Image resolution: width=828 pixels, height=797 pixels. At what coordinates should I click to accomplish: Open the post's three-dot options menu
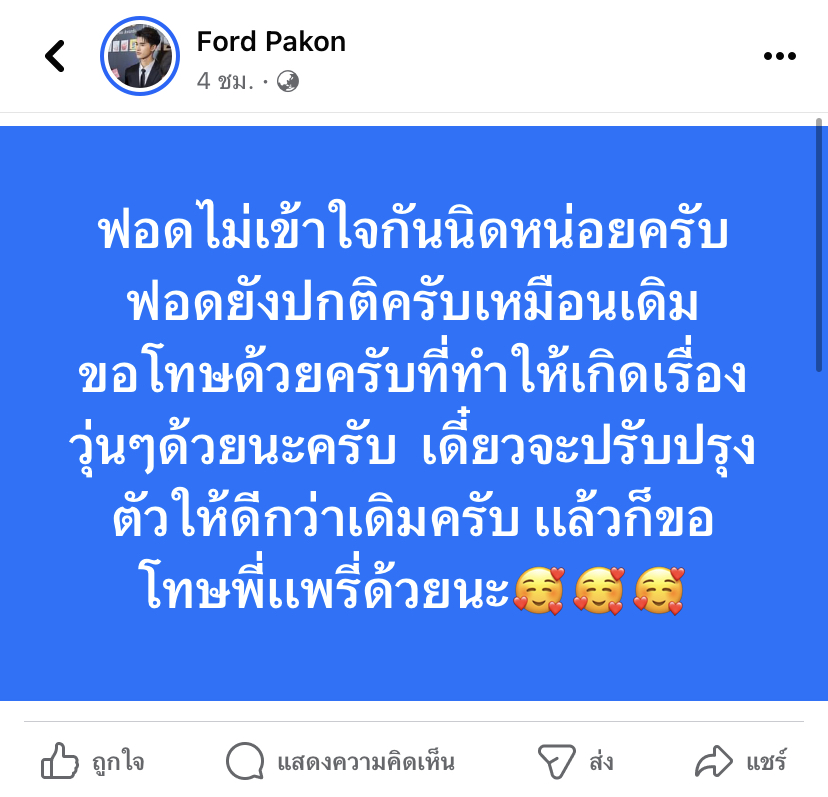779,56
